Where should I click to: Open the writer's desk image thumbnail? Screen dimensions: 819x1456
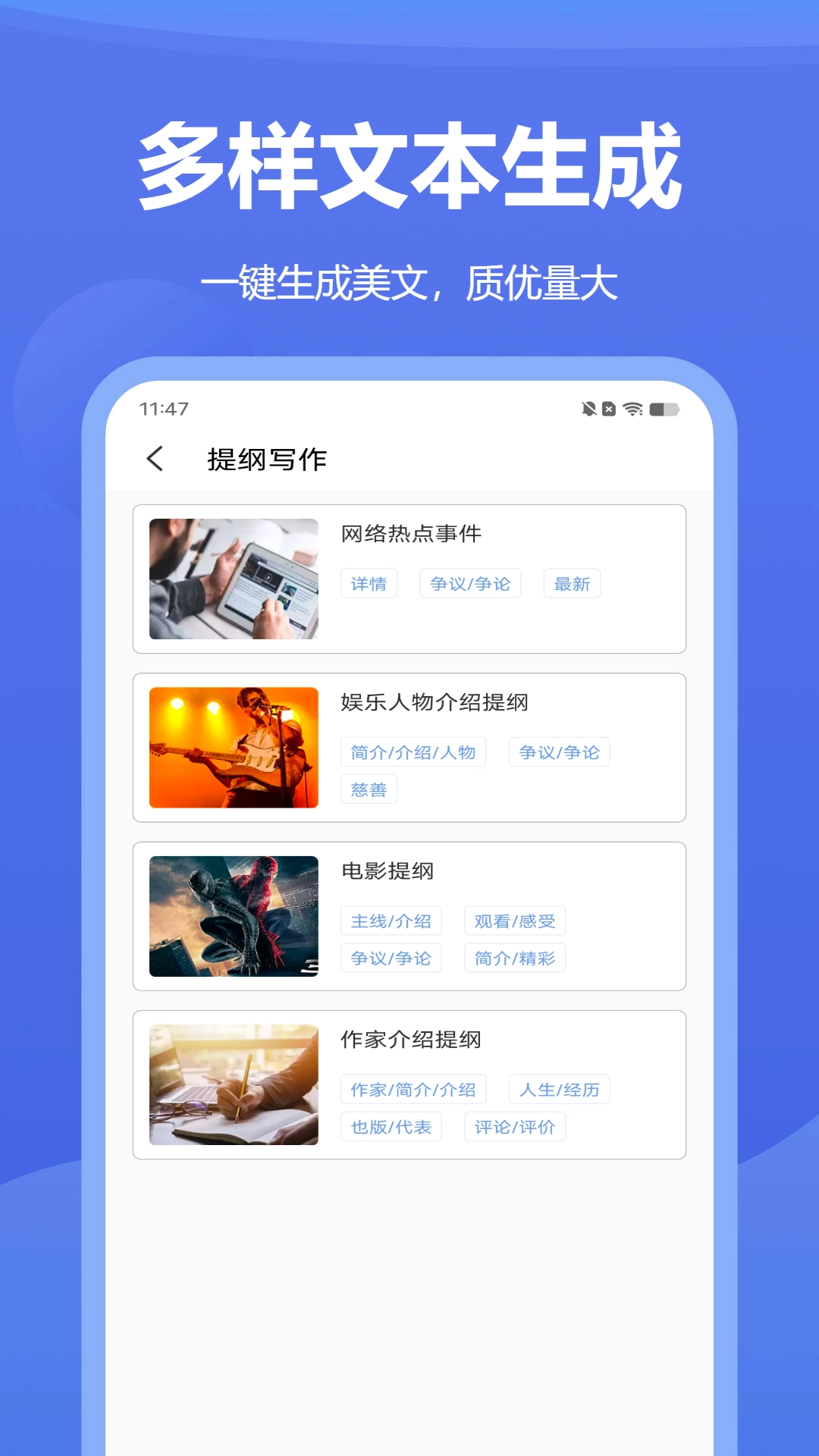(x=234, y=1084)
